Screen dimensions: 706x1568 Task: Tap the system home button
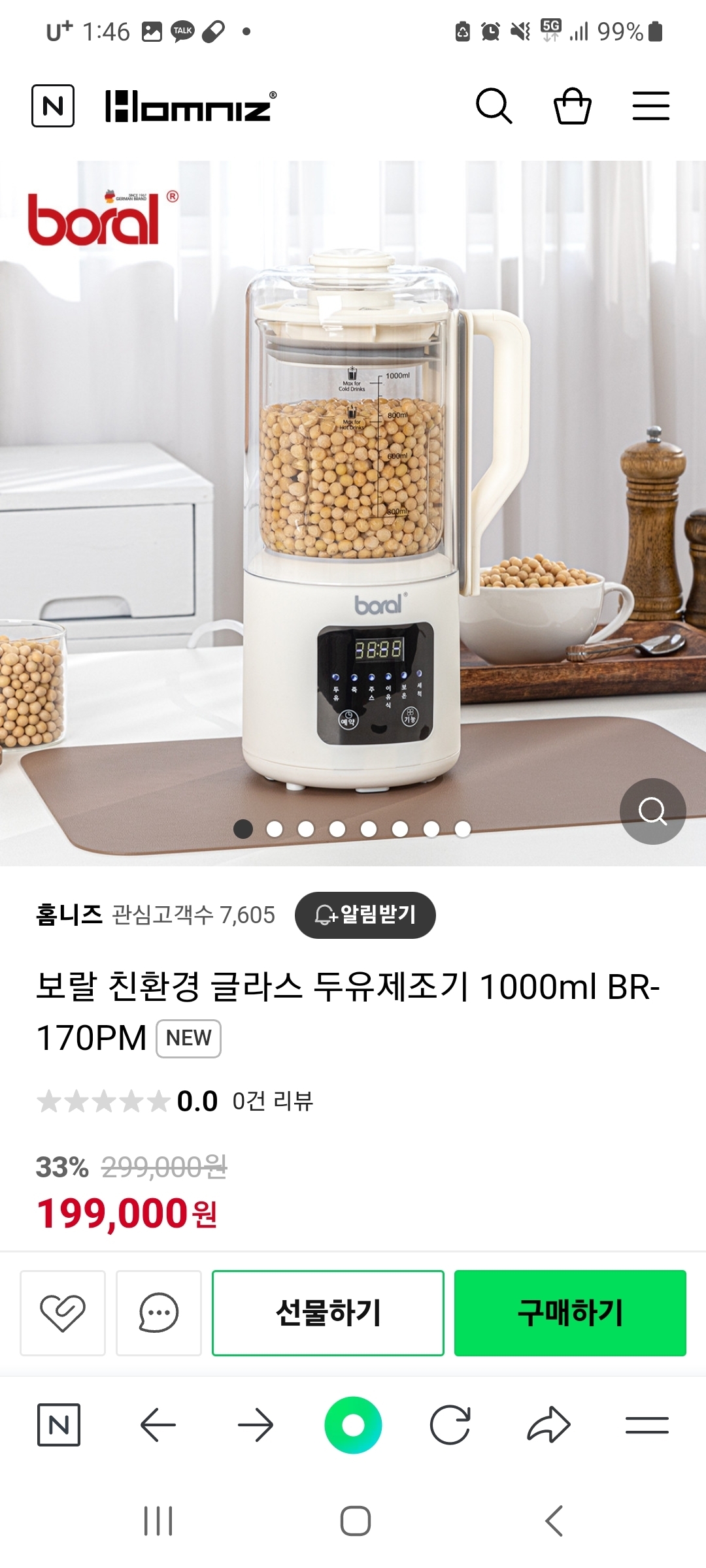(x=356, y=1521)
